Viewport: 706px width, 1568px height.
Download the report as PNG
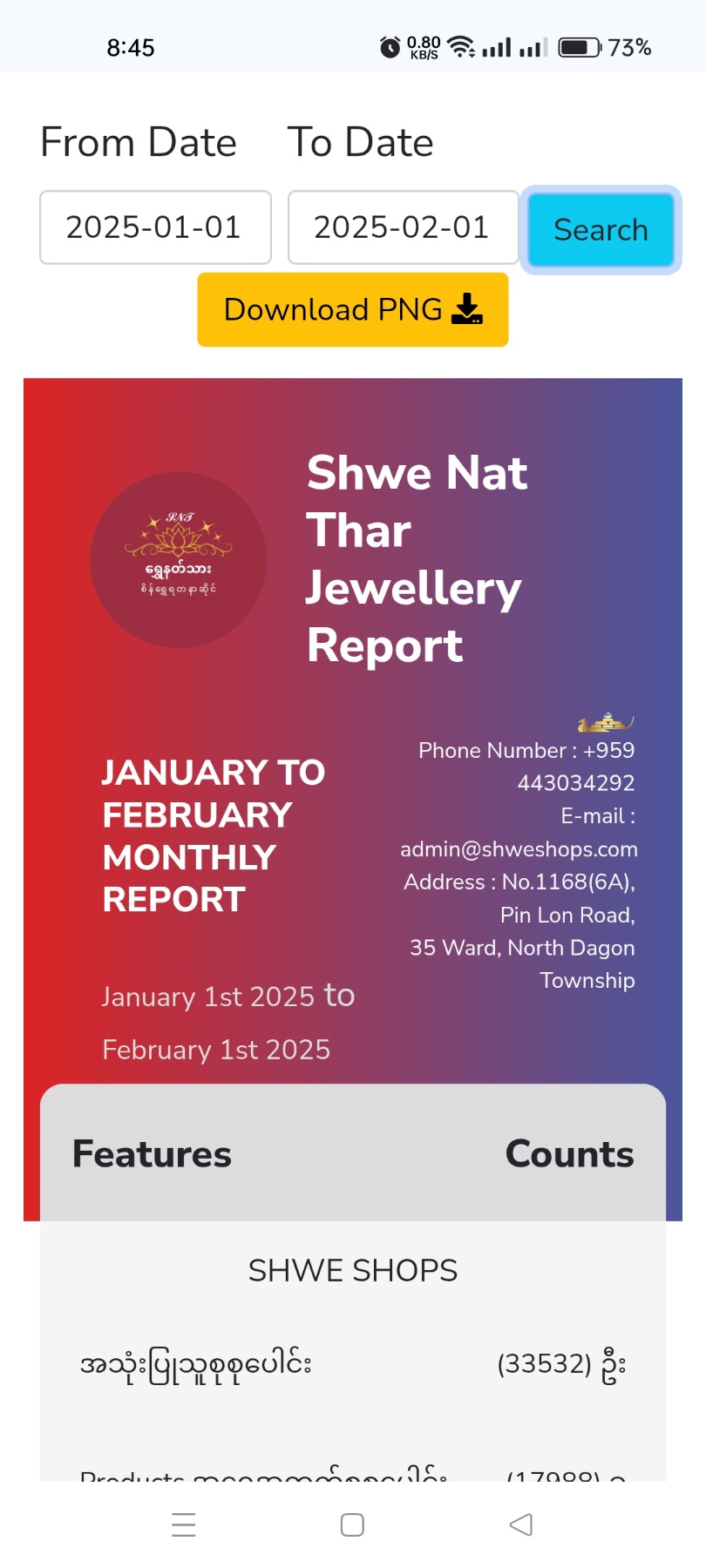[x=352, y=310]
